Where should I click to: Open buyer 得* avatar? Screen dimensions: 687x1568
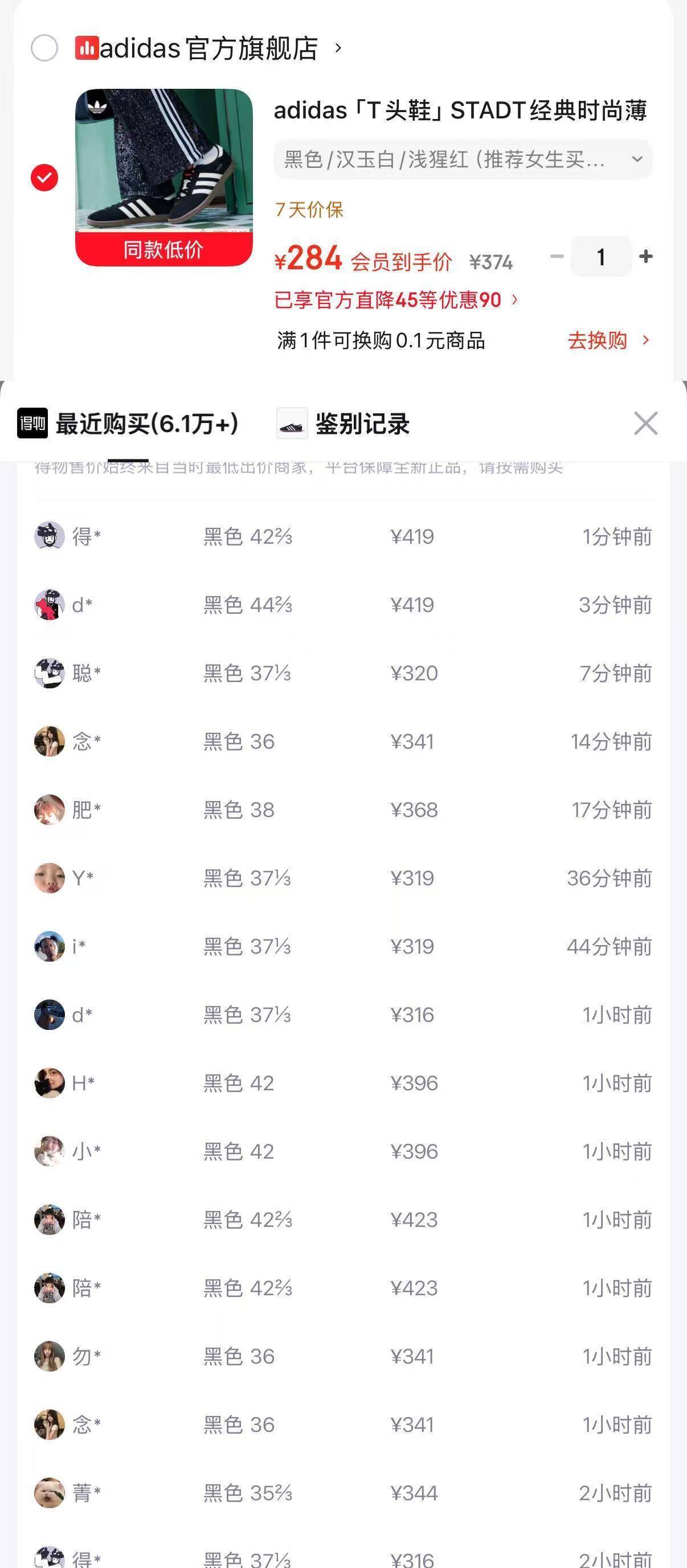pyautogui.click(x=50, y=536)
